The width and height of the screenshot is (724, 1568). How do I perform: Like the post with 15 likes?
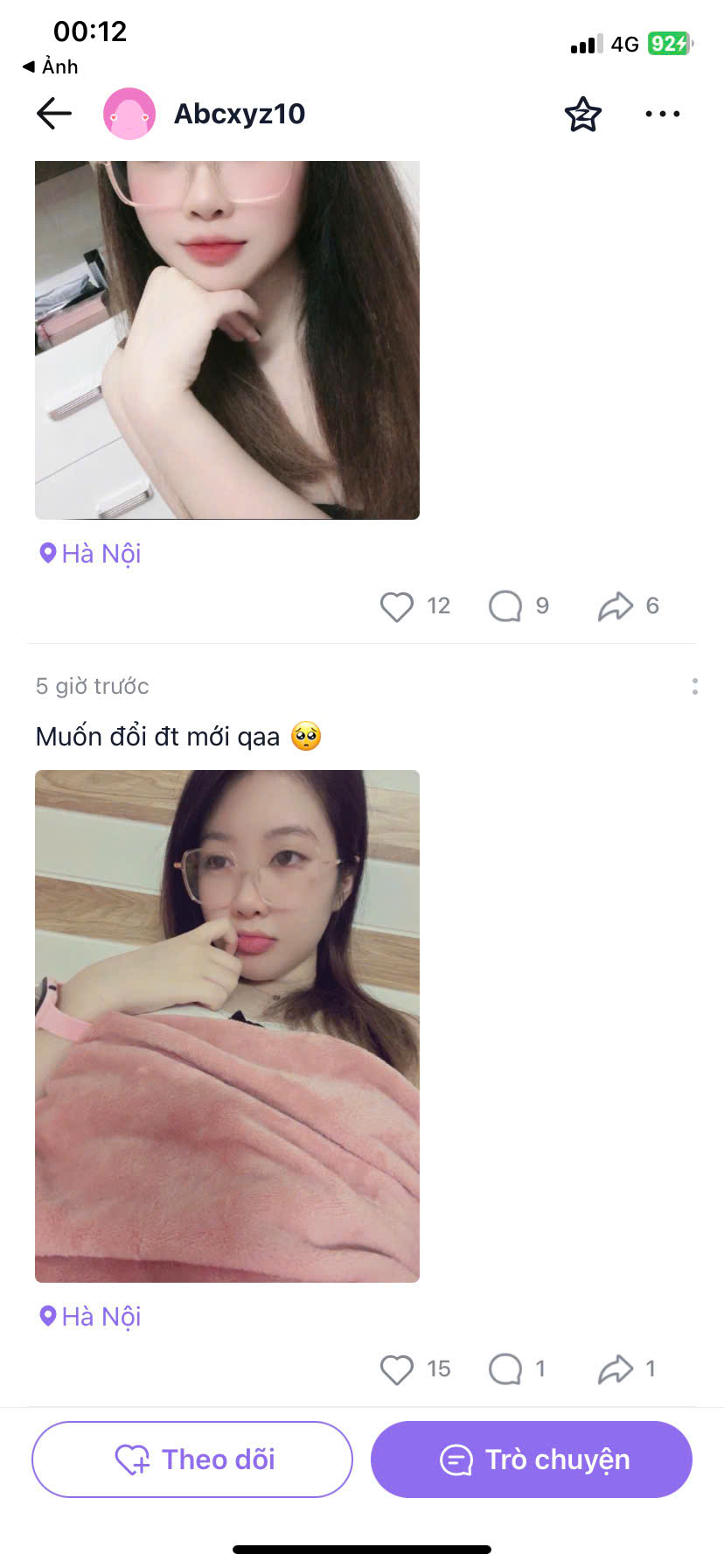pos(397,1369)
